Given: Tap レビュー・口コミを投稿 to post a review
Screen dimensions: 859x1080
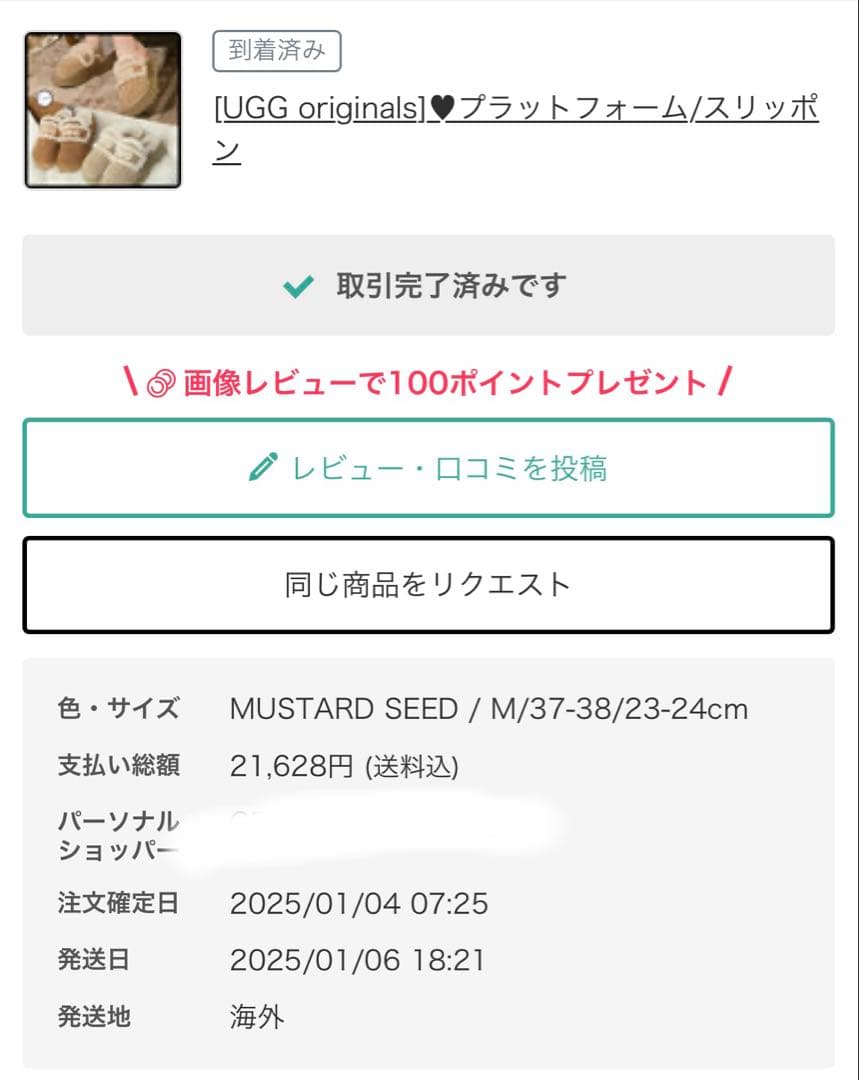Looking at the screenshot, I should coord(428,468).
